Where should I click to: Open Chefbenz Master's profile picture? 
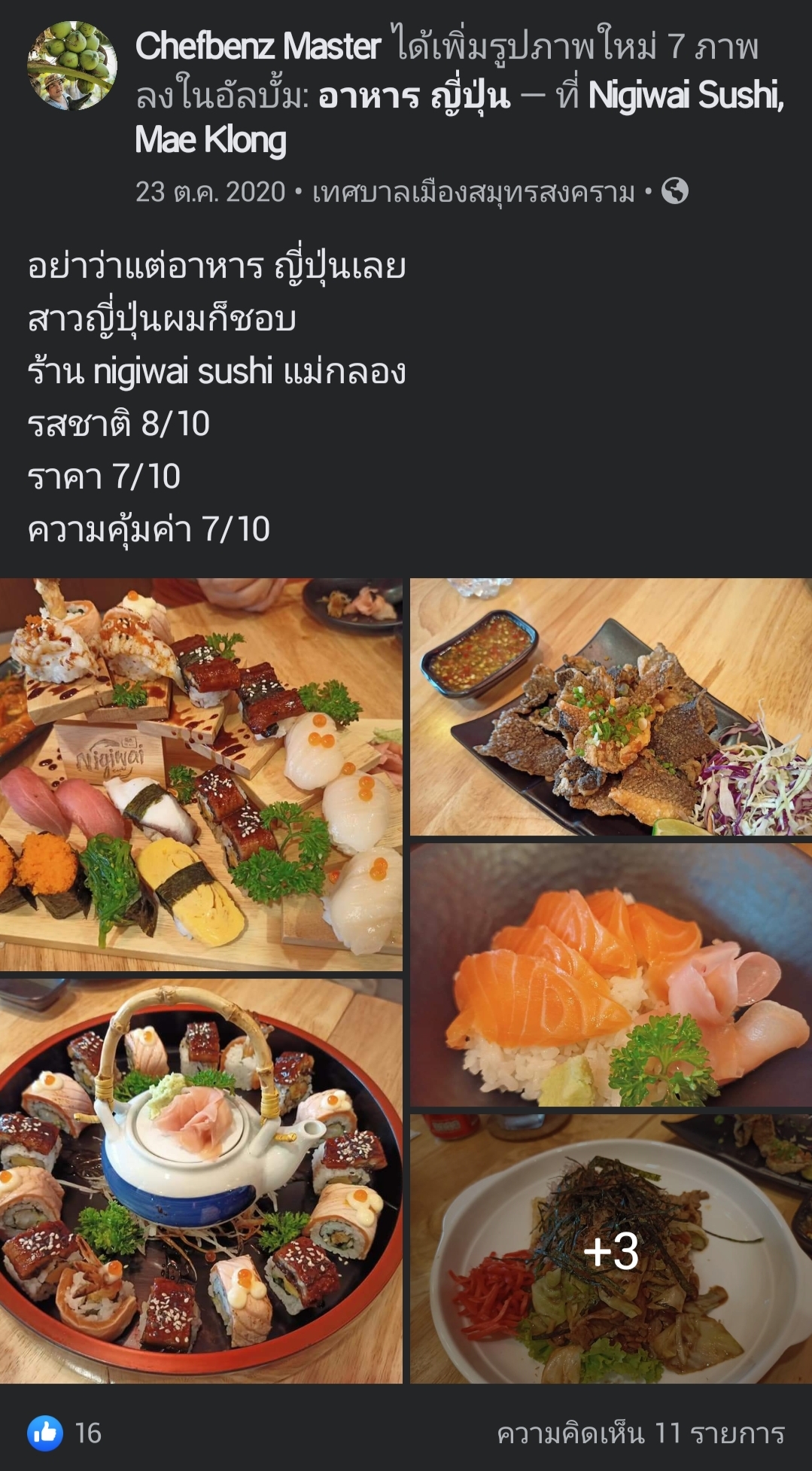[72, 65]
